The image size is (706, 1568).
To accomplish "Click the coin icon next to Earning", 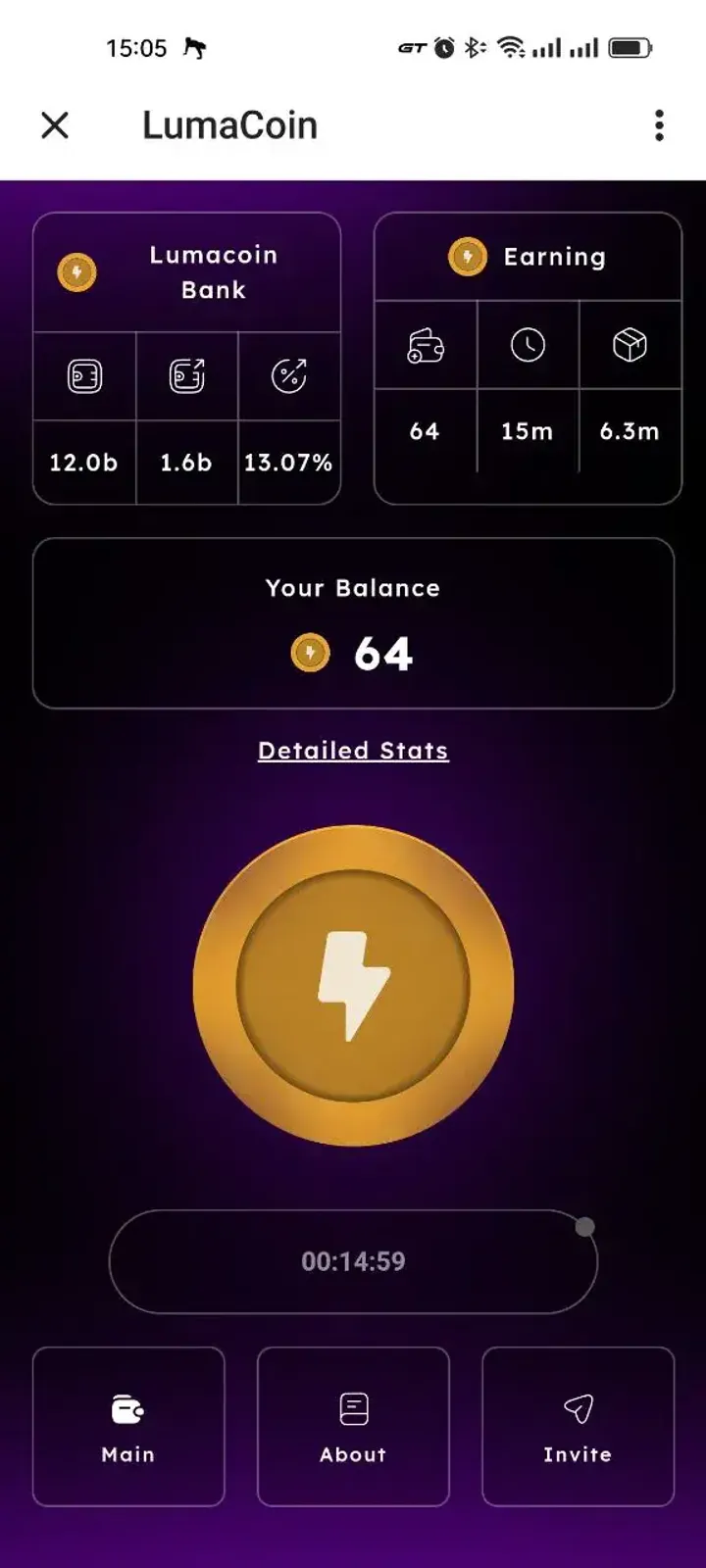I will click(468, 257).
